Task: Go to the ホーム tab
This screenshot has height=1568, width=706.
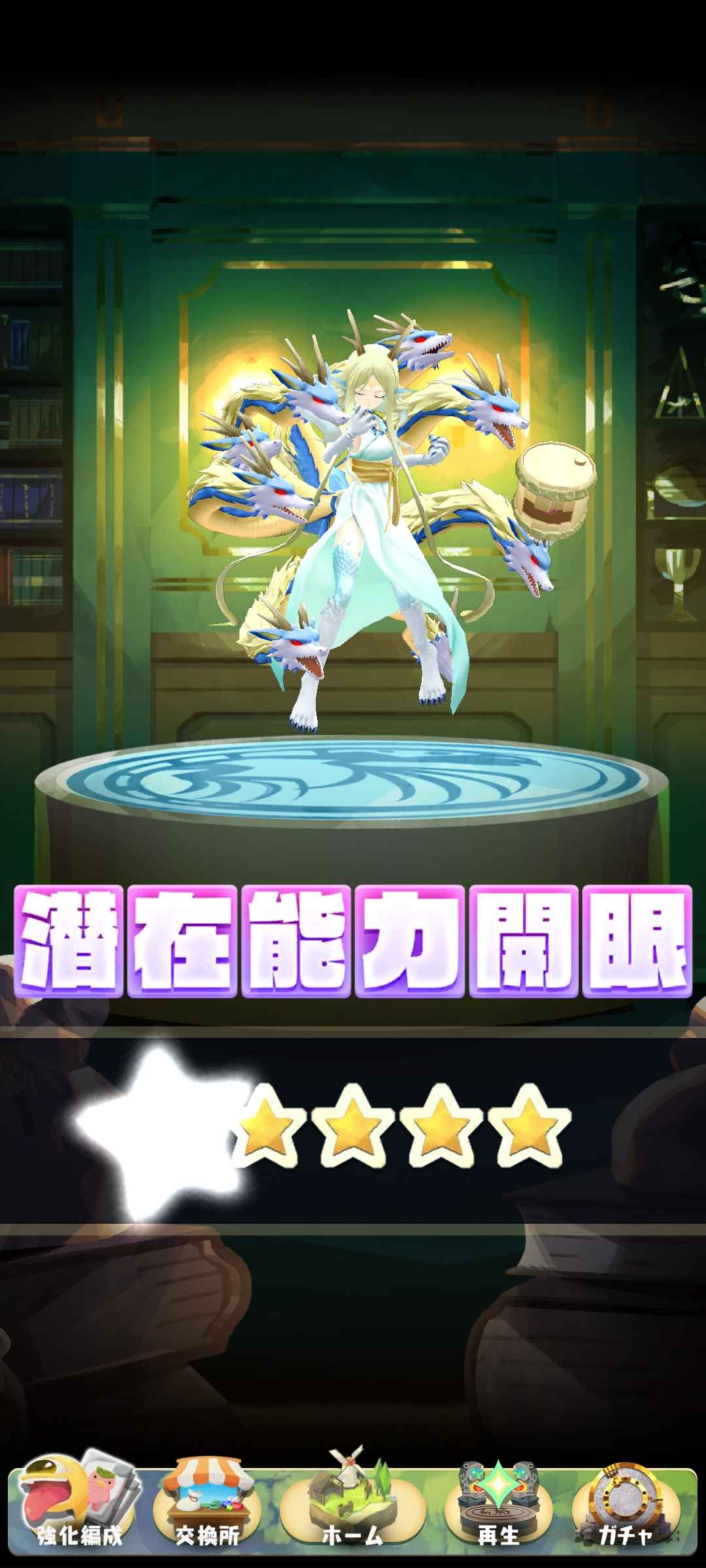Action: pos(352,1506)
